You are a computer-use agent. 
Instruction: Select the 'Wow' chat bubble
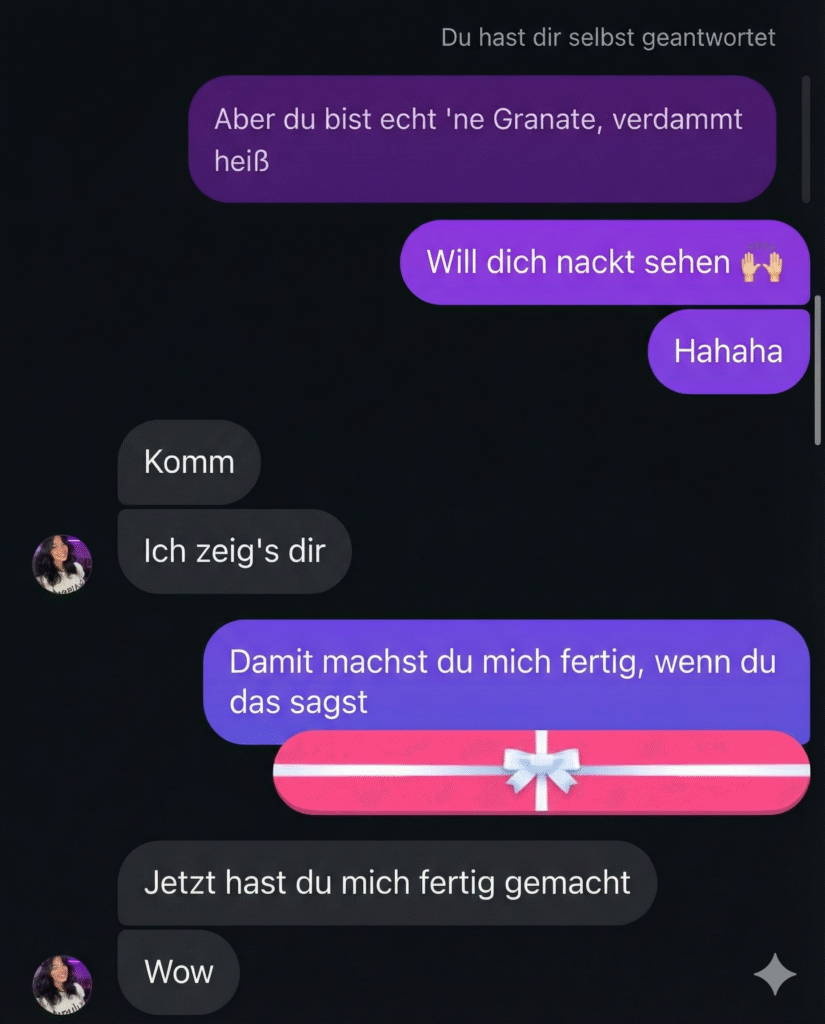(x=178, y=971)
